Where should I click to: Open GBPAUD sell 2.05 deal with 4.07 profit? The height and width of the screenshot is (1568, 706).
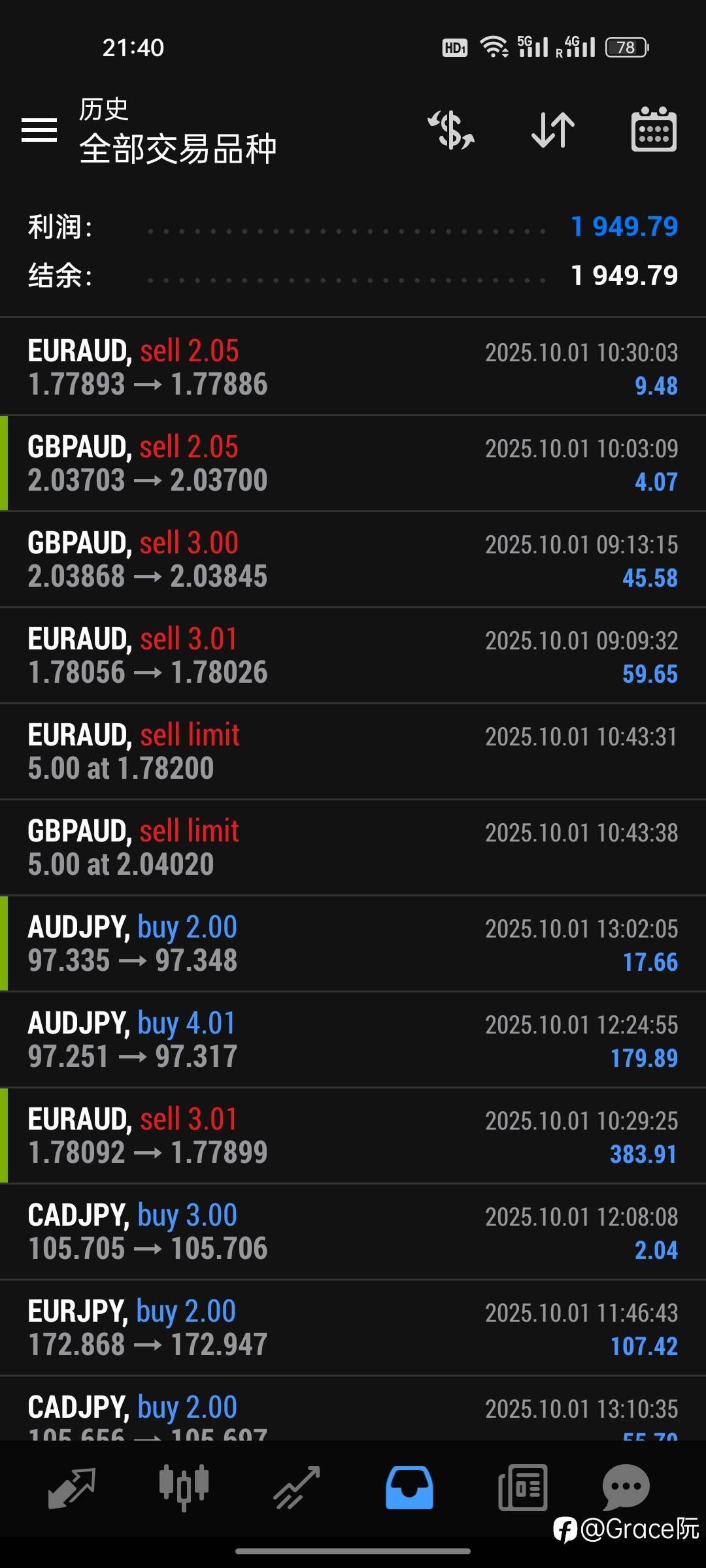(353, 463)
